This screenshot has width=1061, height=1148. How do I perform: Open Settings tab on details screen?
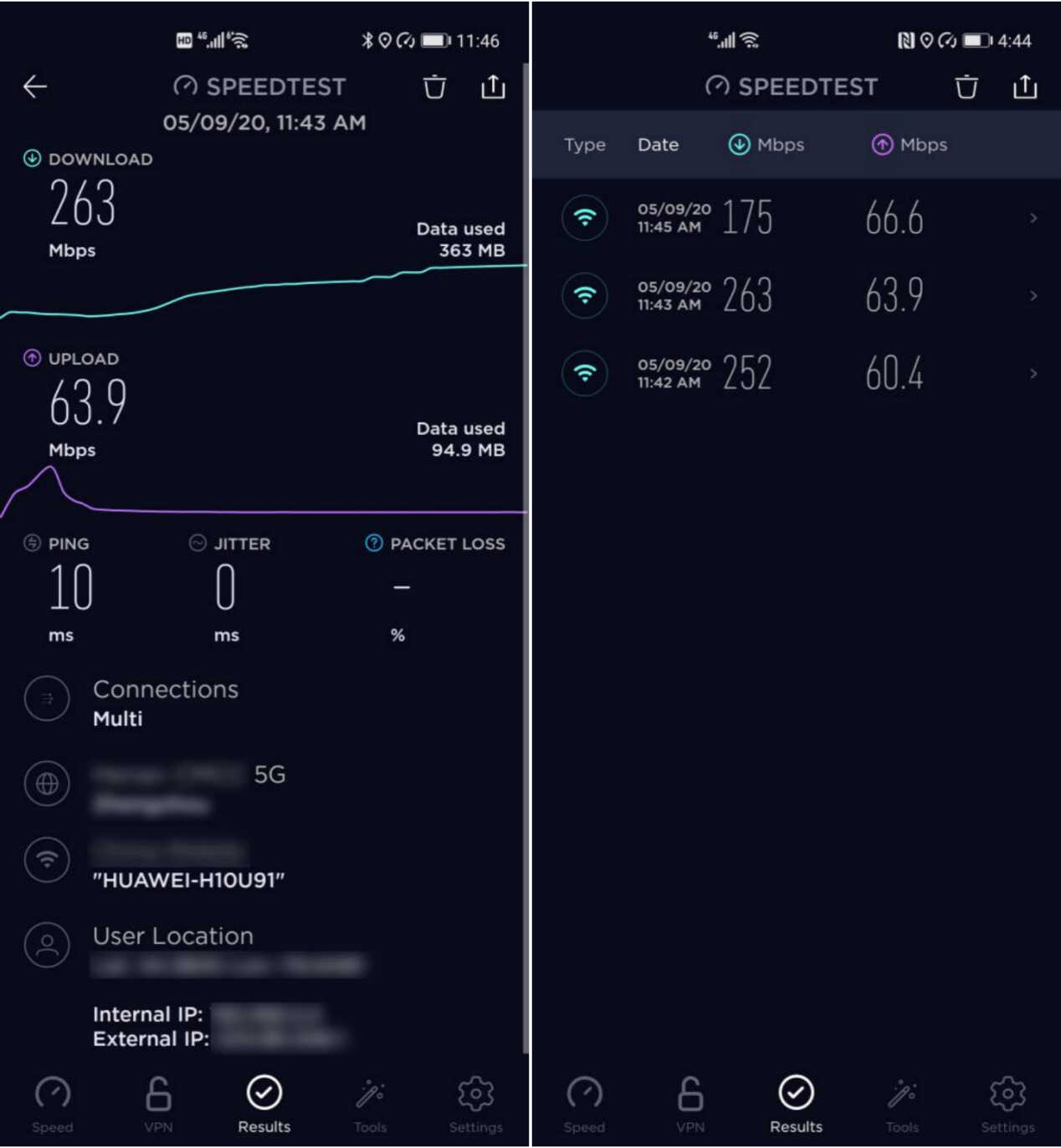(475, 1104)
